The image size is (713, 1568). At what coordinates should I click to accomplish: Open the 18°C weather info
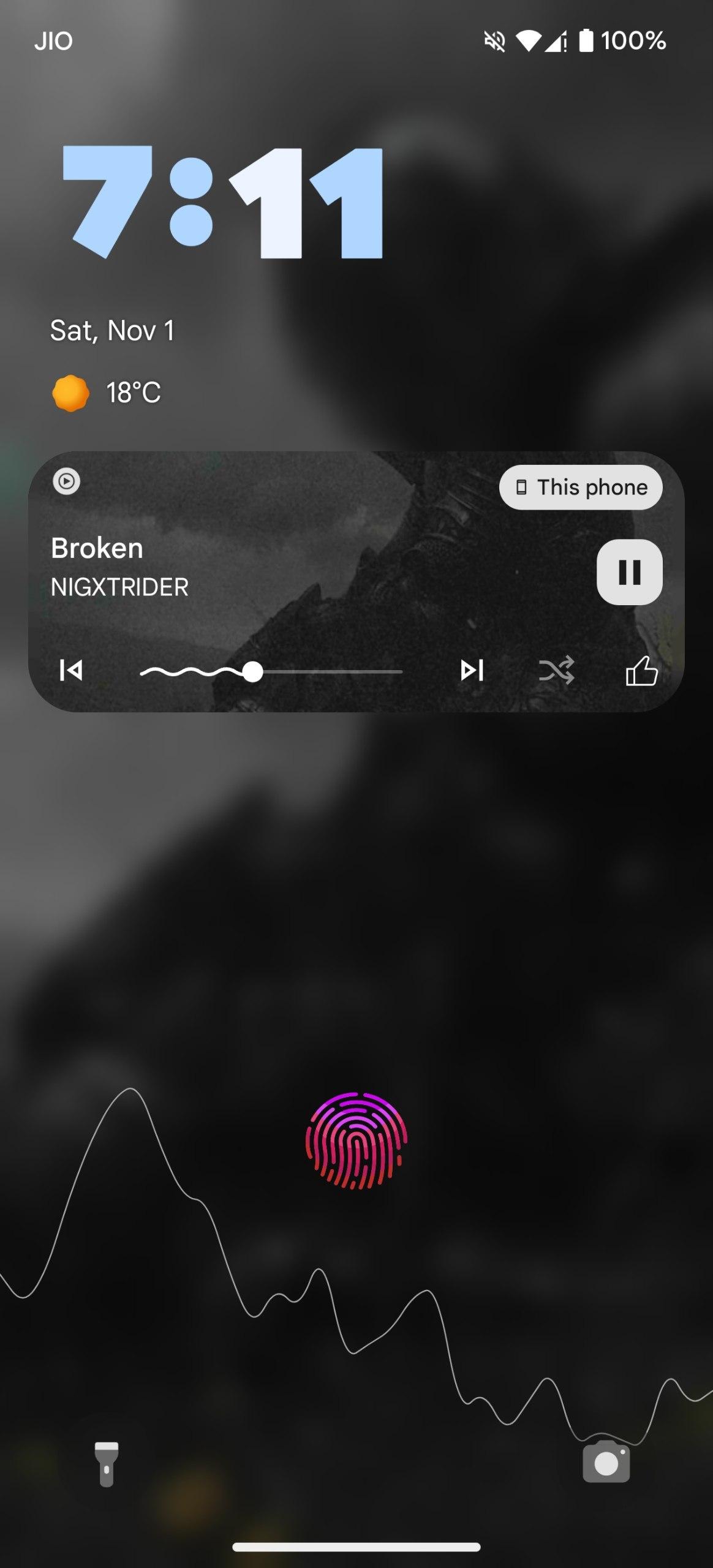click(x=107, y=393)
